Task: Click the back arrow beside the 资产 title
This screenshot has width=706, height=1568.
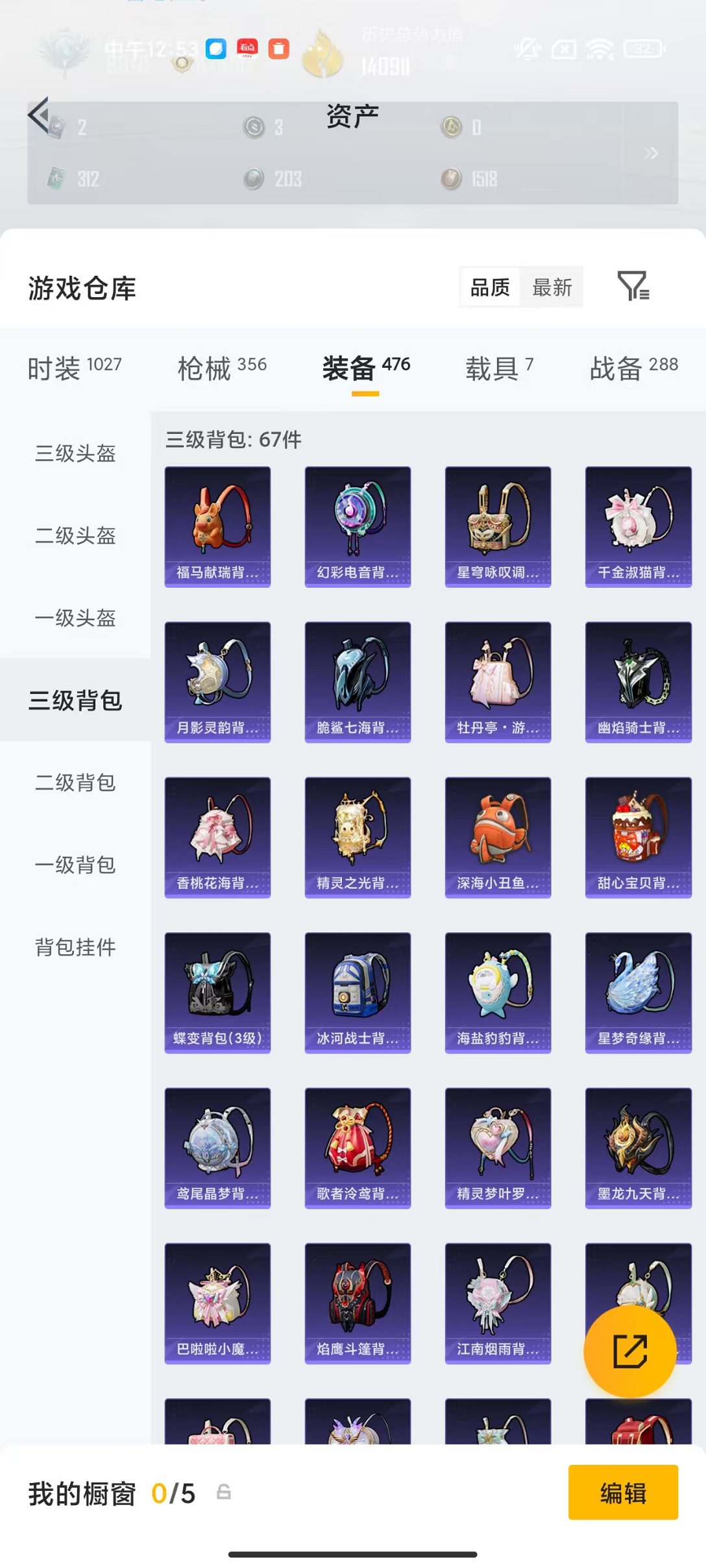Action: pyautogui.click(x=39, y=114)
